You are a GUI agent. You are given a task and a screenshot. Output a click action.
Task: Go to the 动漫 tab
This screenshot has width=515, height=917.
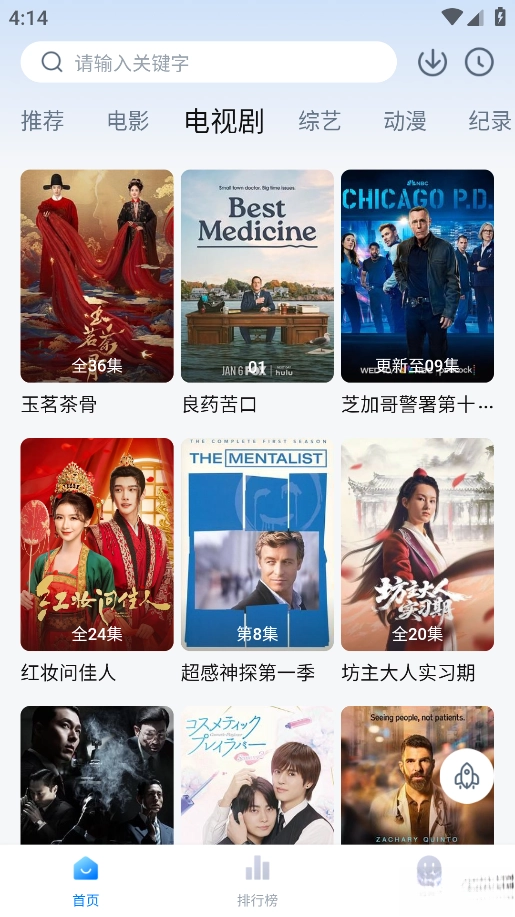tap(405, 121)
